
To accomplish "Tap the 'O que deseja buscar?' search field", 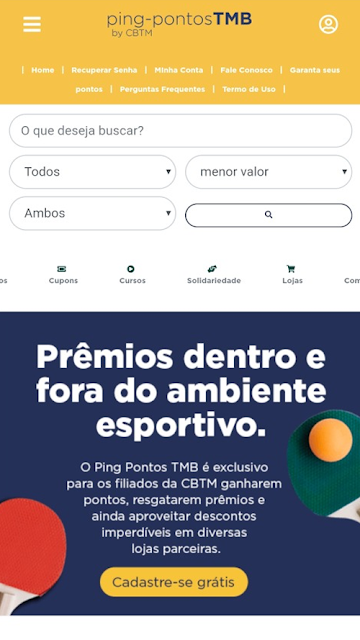I will tap(180, 131).
